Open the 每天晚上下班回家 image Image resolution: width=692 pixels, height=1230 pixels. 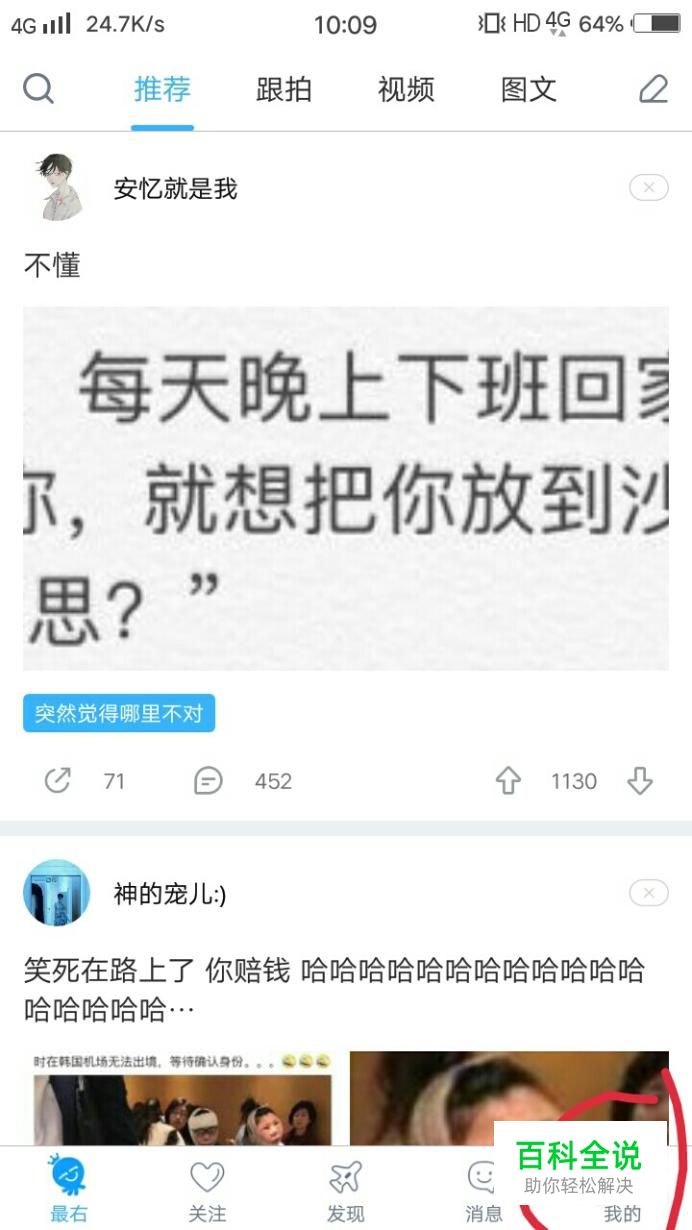[346, 488]
